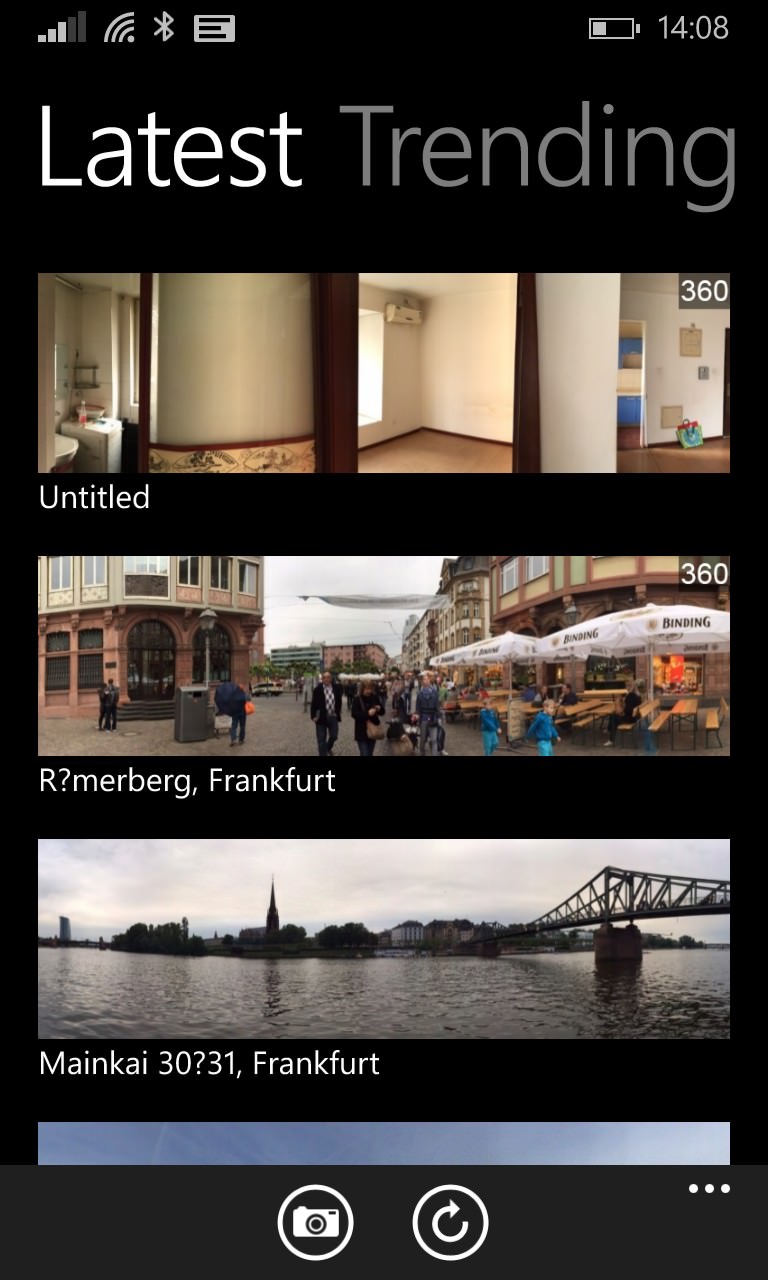
Task: Select the Latest tab
Action: point(170,148)
